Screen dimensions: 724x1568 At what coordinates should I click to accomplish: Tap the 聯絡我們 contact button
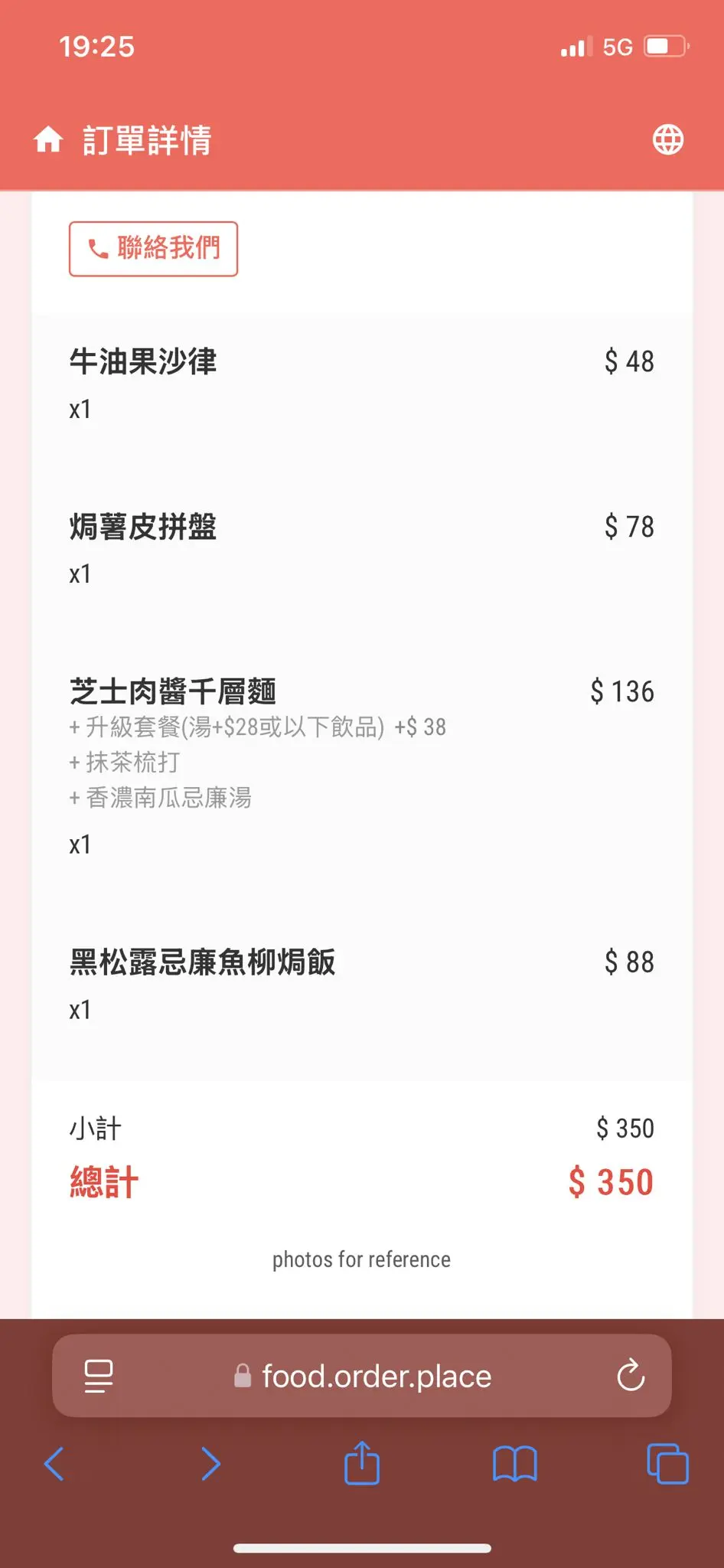pos(153,249)
